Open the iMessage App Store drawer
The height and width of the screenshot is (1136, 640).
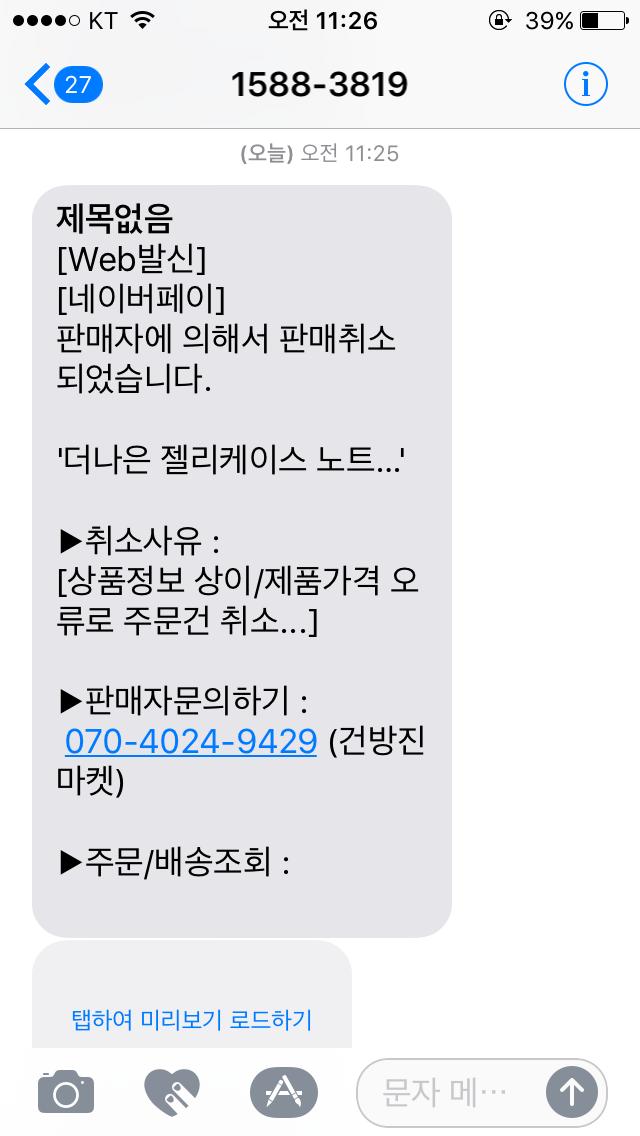click(283, 1091)
